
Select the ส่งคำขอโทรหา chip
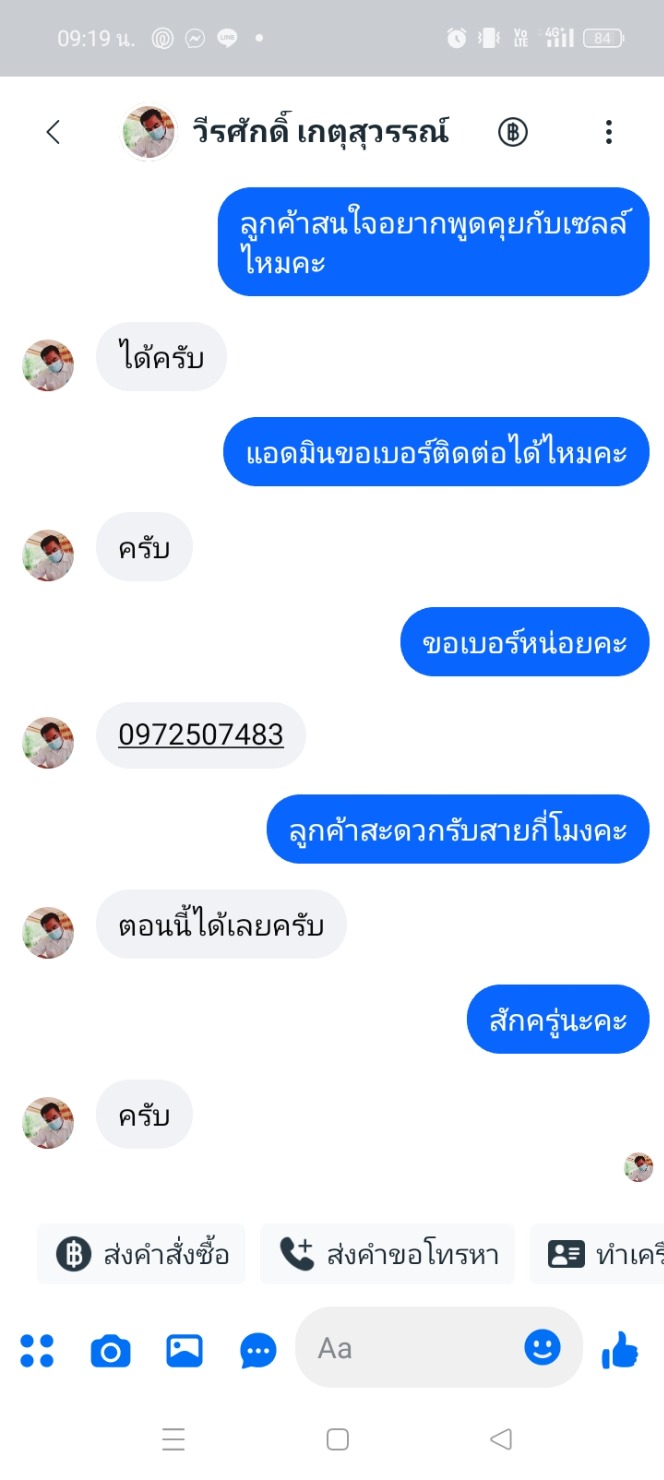click(x=387, y=1254)
